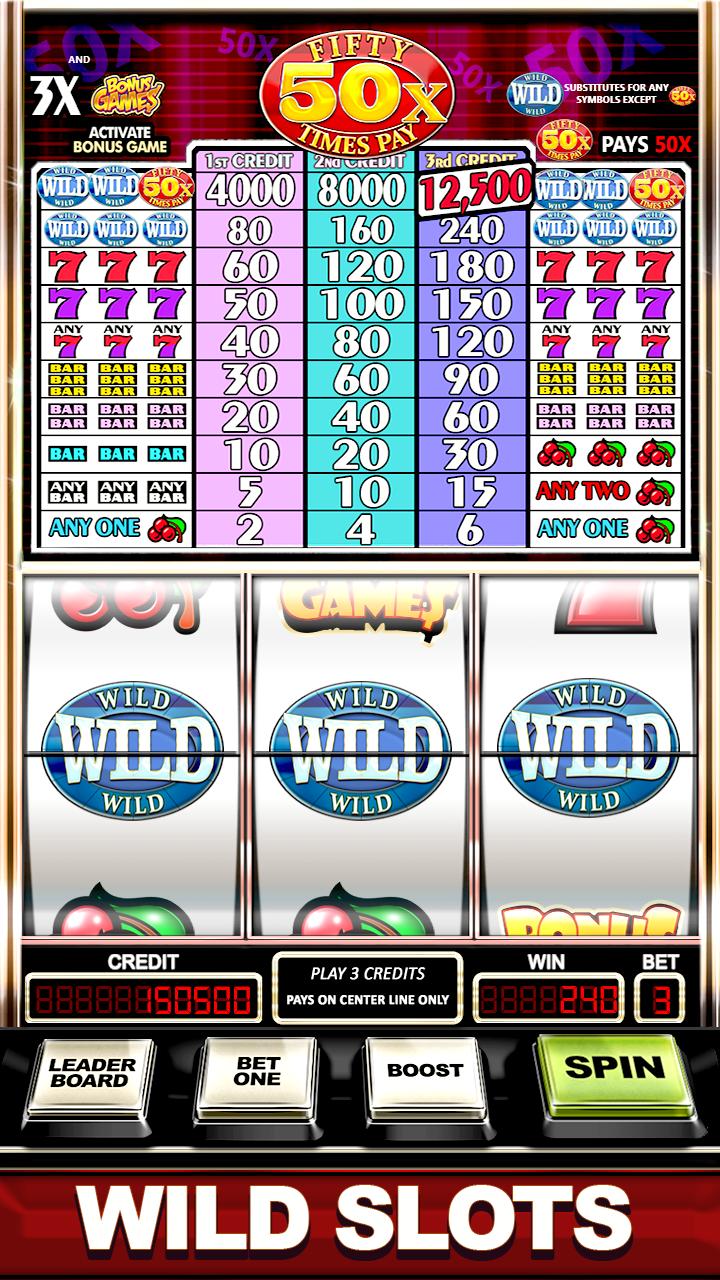Activate the BOOST button
The width and height of the screenshot is (720, 1280).
click(425, 1072)
